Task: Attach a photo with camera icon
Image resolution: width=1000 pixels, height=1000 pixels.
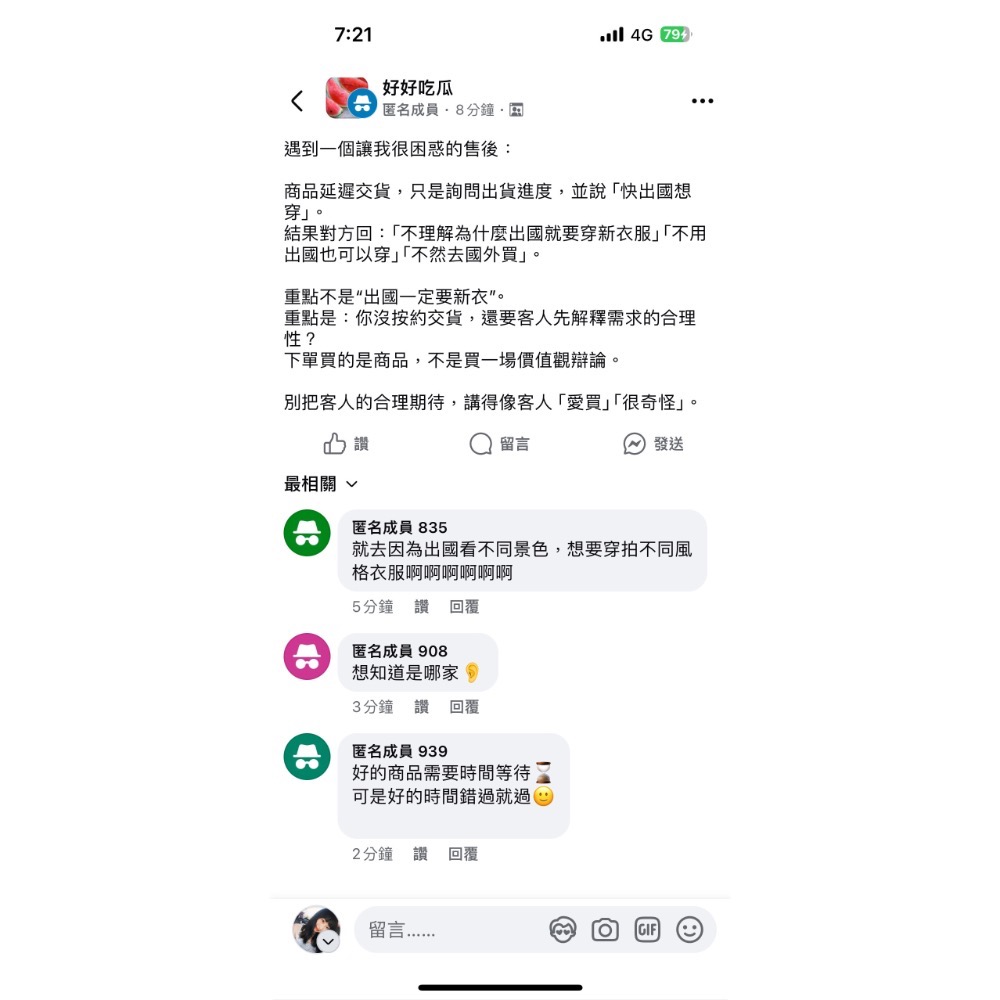Action: point(605,930)
